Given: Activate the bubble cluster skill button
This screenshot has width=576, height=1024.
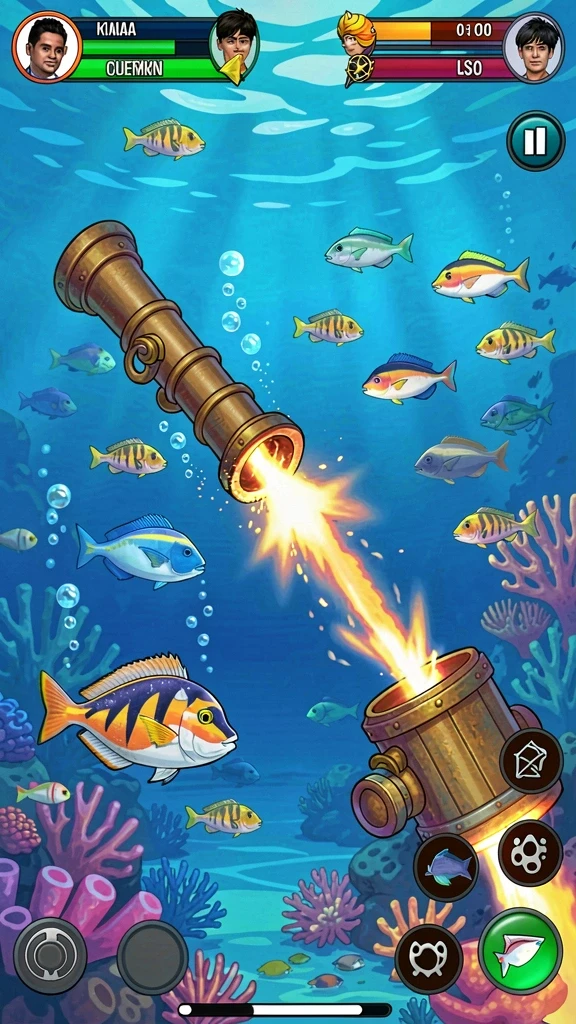Looking at the screenshot, I should point(530,853).
